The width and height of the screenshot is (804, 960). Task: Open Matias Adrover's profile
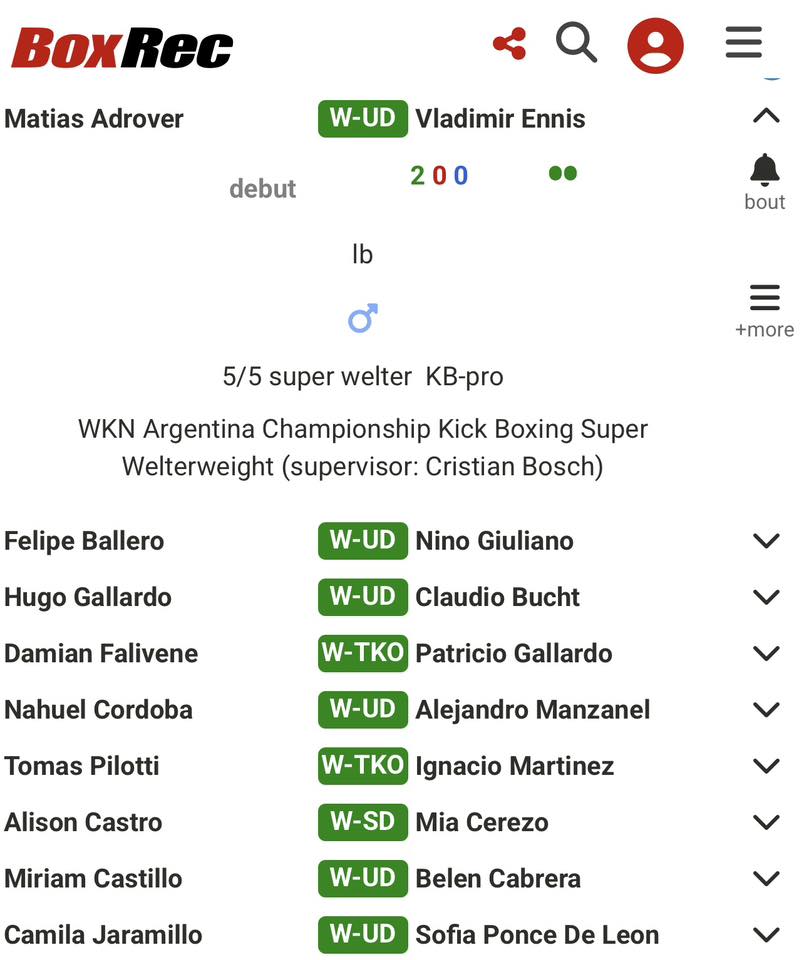(94, 119)
